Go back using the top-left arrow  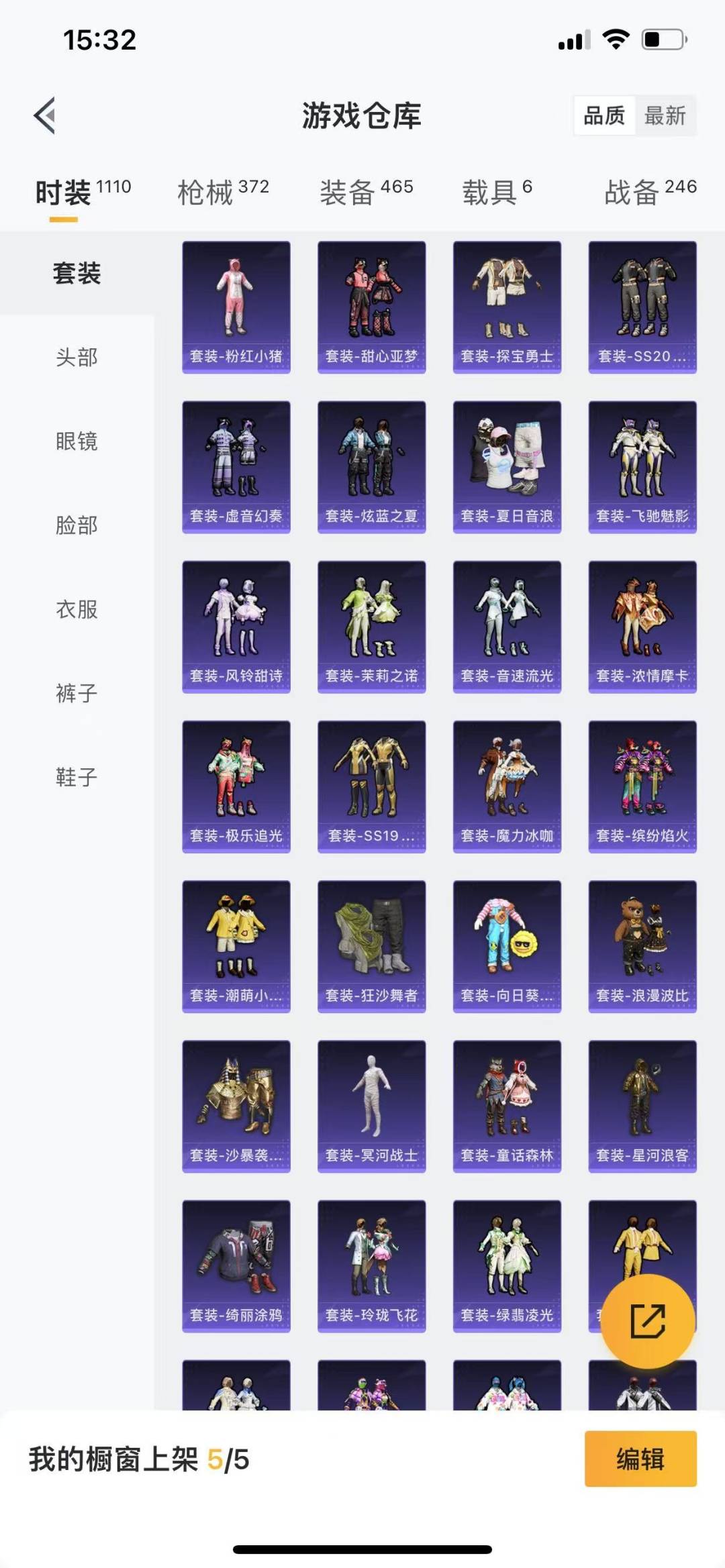[x=44, y=115]
